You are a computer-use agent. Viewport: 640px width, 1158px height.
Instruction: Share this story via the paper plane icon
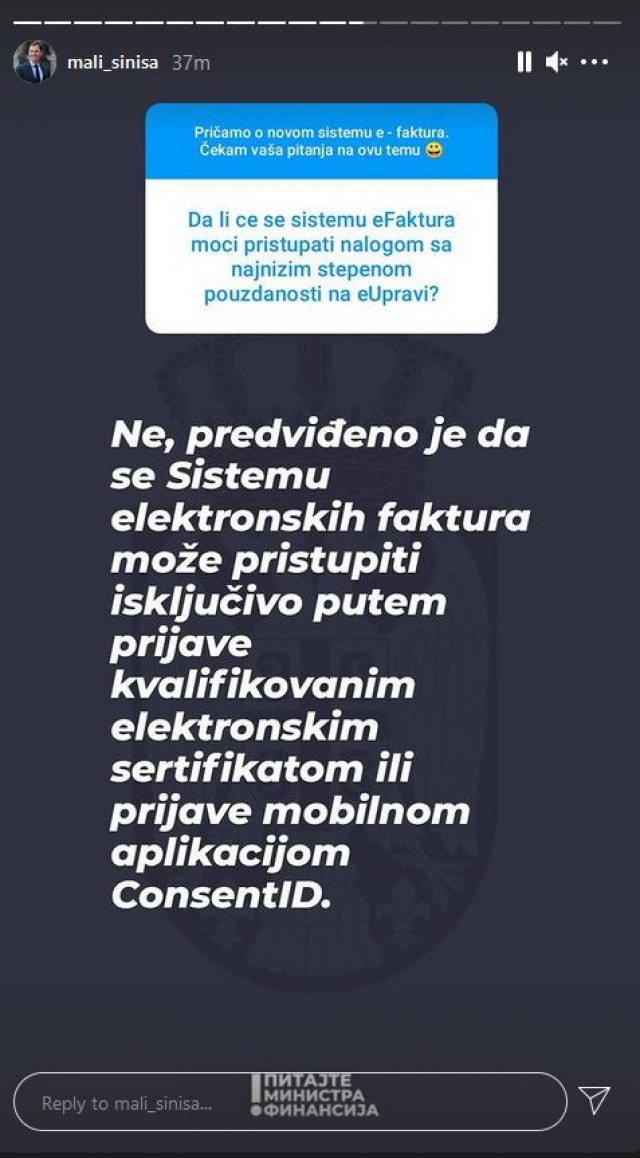tap(595, 1100)
